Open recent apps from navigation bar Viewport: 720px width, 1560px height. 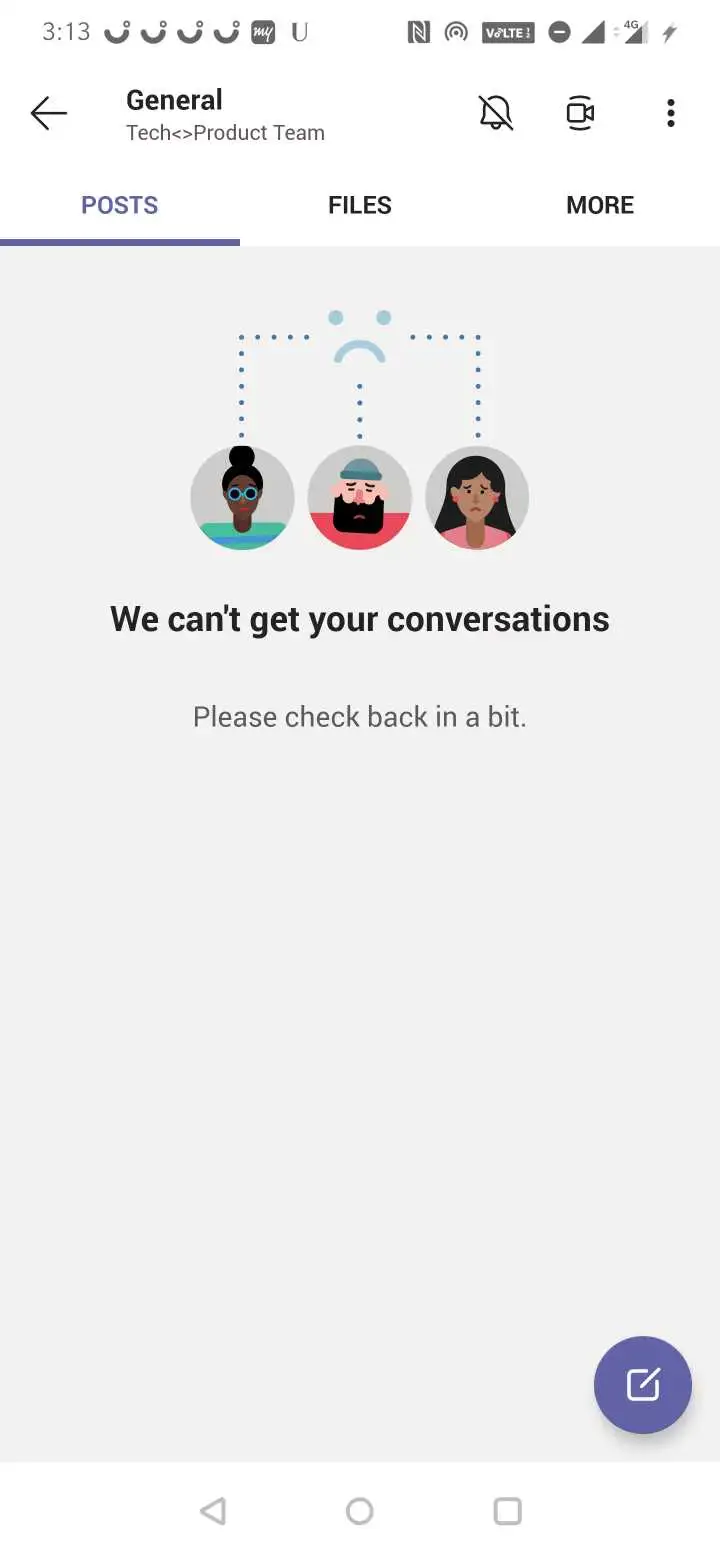tap(508, 1511)
